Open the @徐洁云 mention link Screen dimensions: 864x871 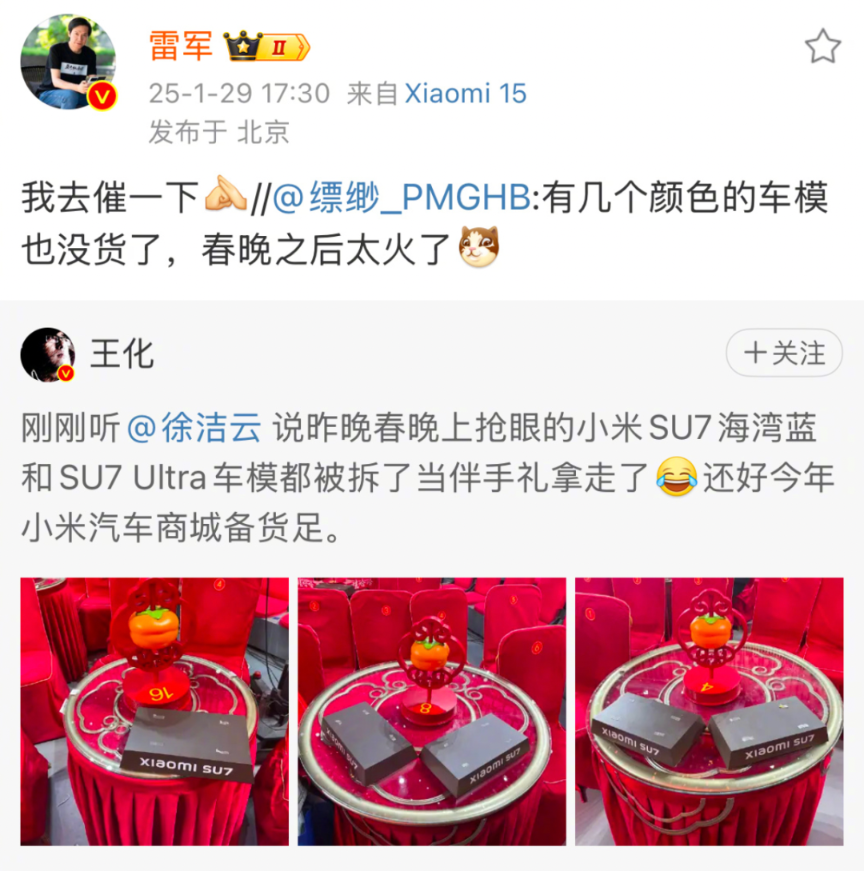(x=196, y=429)
